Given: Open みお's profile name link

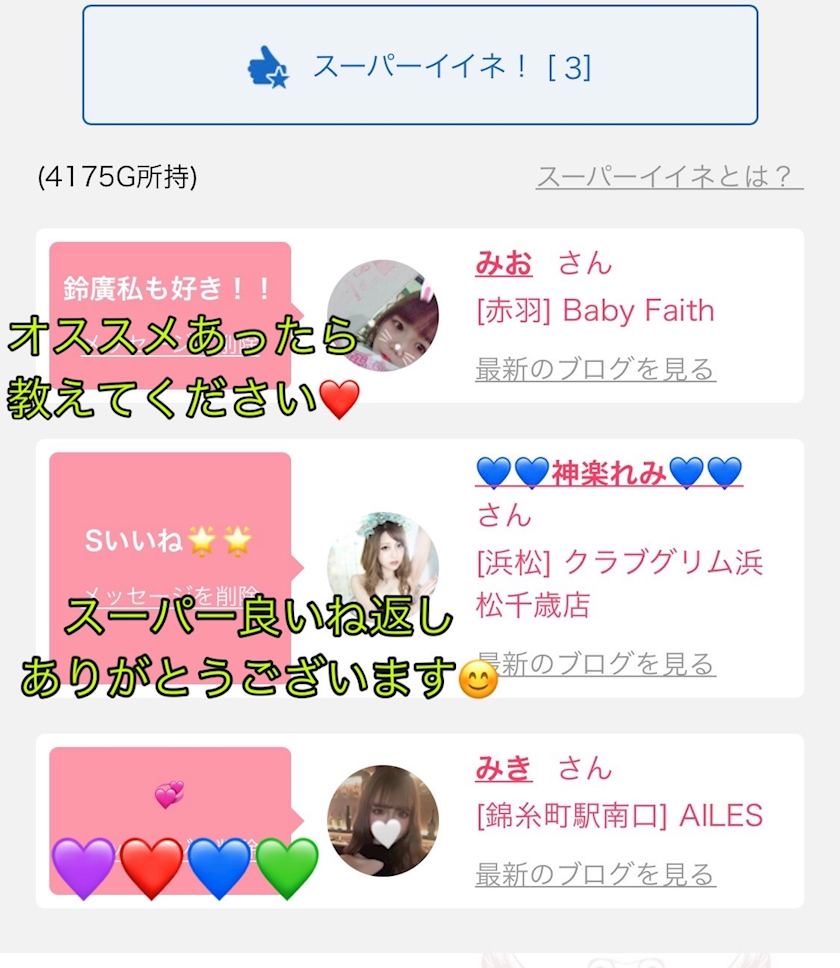Looking at the screenshot, I should point(504,264).
